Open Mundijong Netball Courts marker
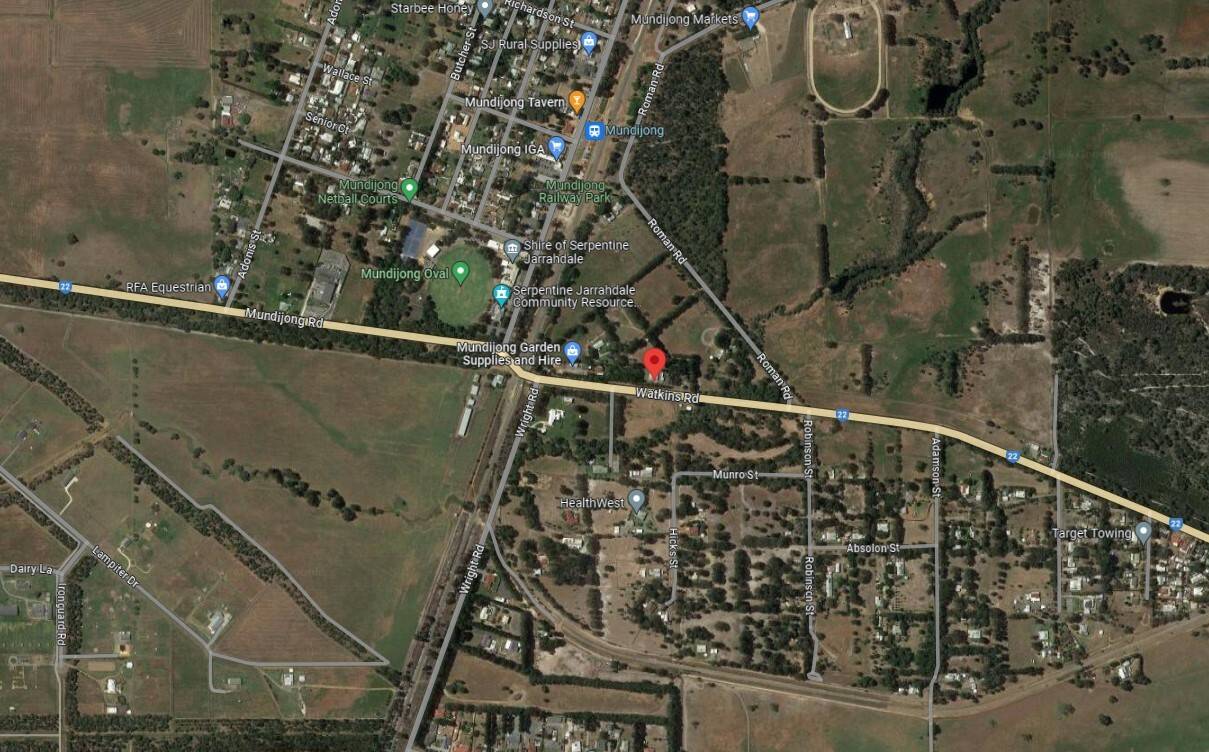 [409, 188]
